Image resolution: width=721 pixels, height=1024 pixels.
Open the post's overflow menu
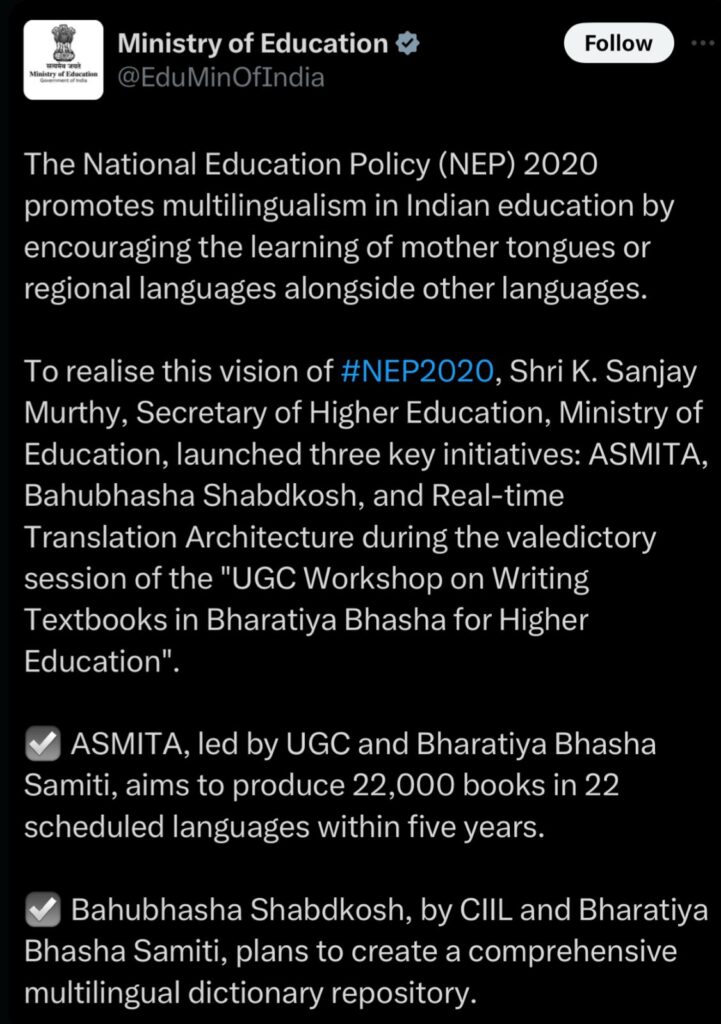pyautogui.click(x=701, y=43)
